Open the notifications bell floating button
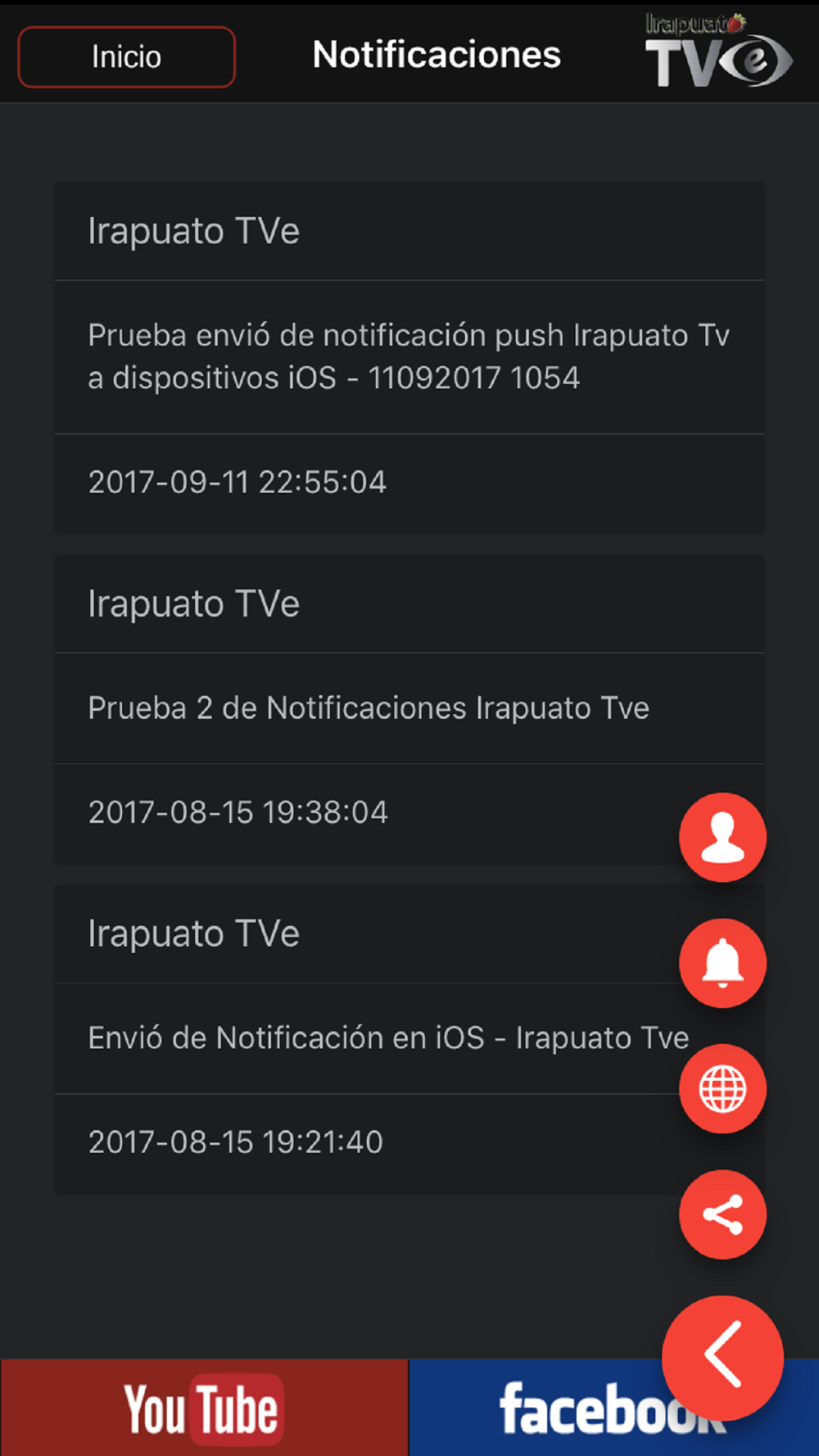819x1456 pixels. (x=722, y=963)
